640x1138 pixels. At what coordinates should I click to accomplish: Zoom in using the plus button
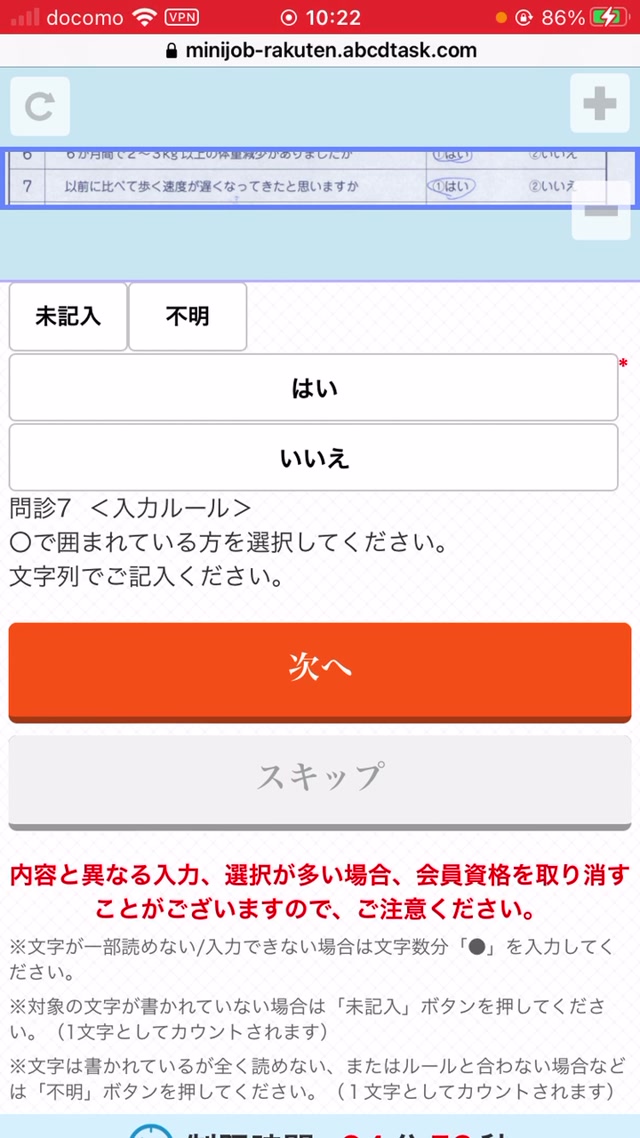pos(599,103)
